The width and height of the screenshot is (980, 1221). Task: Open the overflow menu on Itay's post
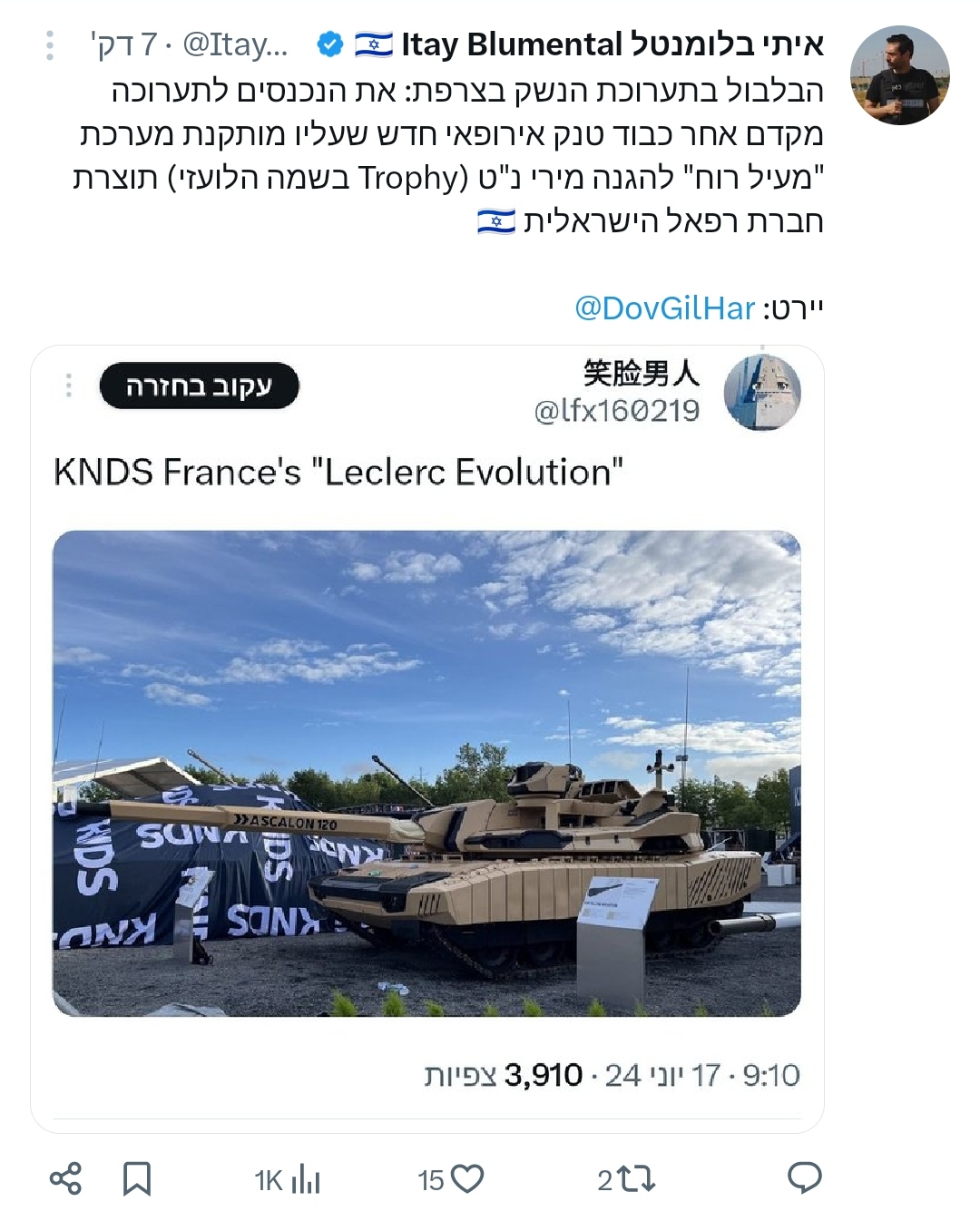50,44
